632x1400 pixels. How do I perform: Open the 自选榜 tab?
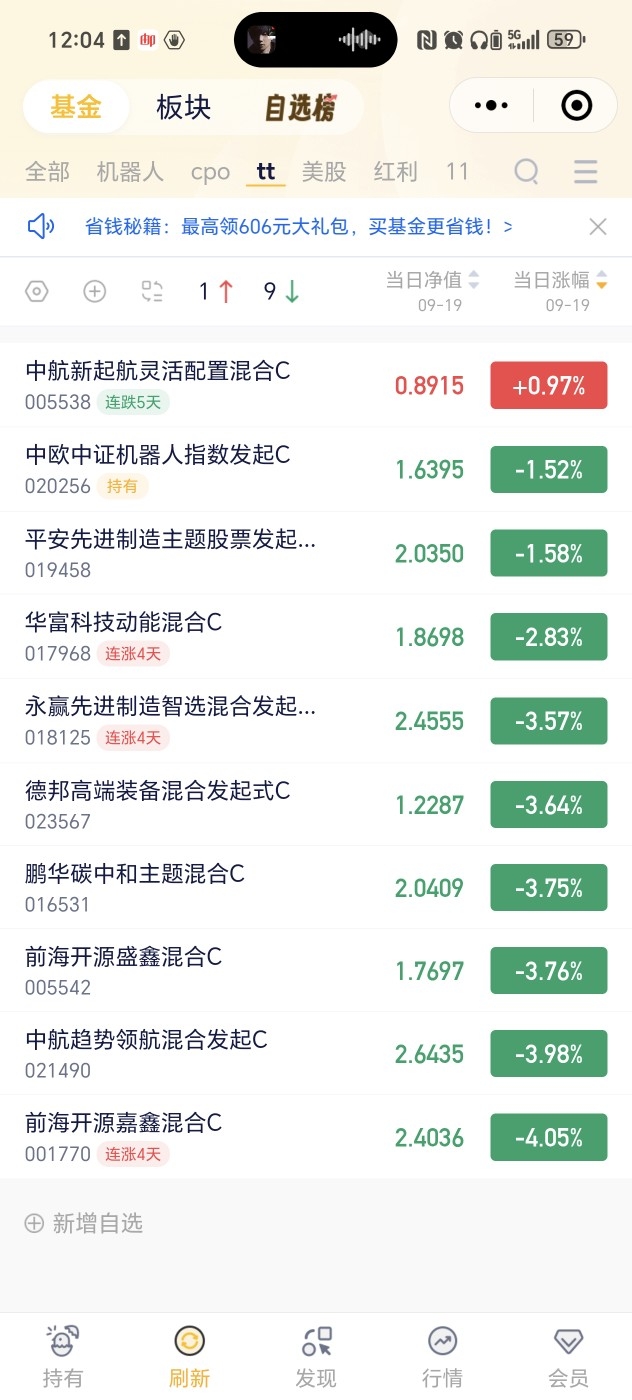click(300, 107)
